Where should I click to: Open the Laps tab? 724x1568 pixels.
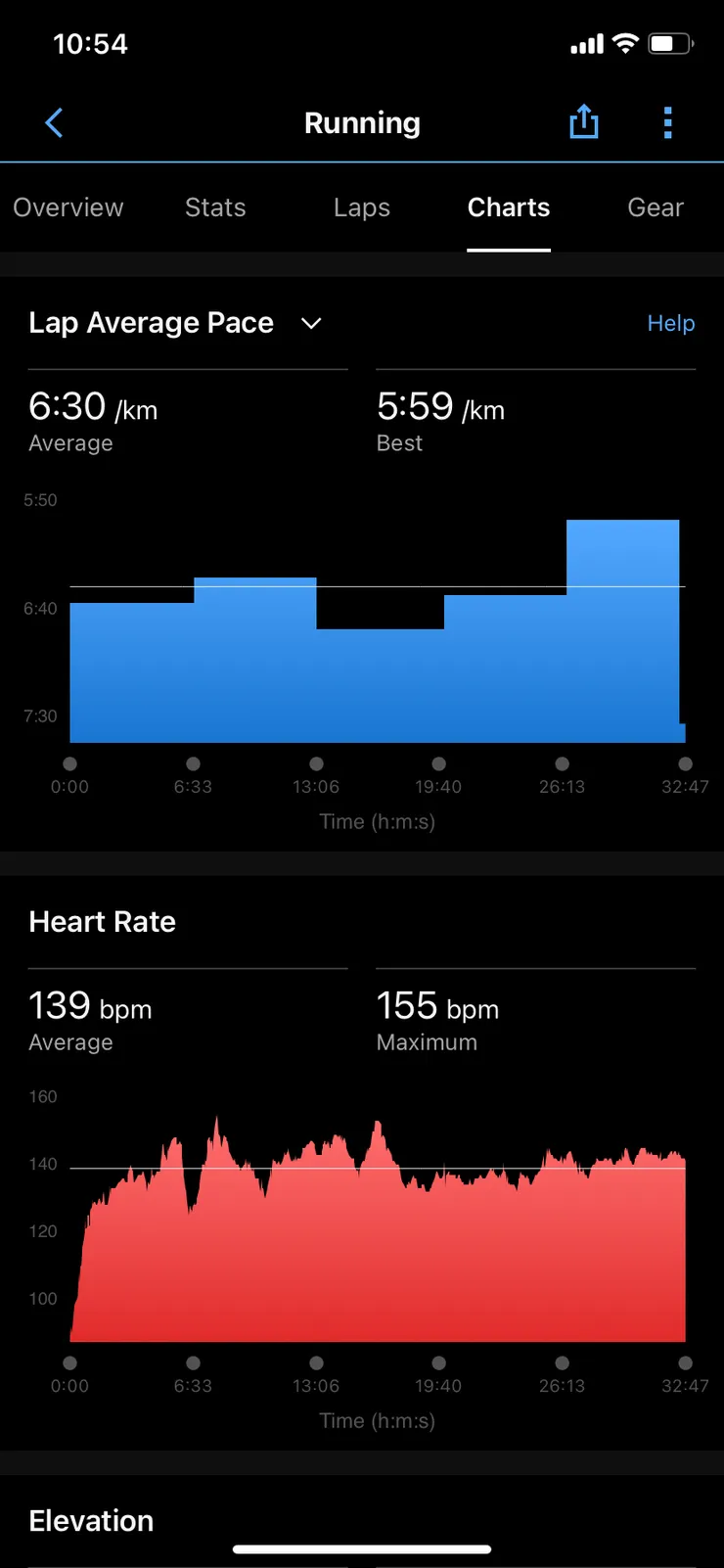(x=362, y=208)
